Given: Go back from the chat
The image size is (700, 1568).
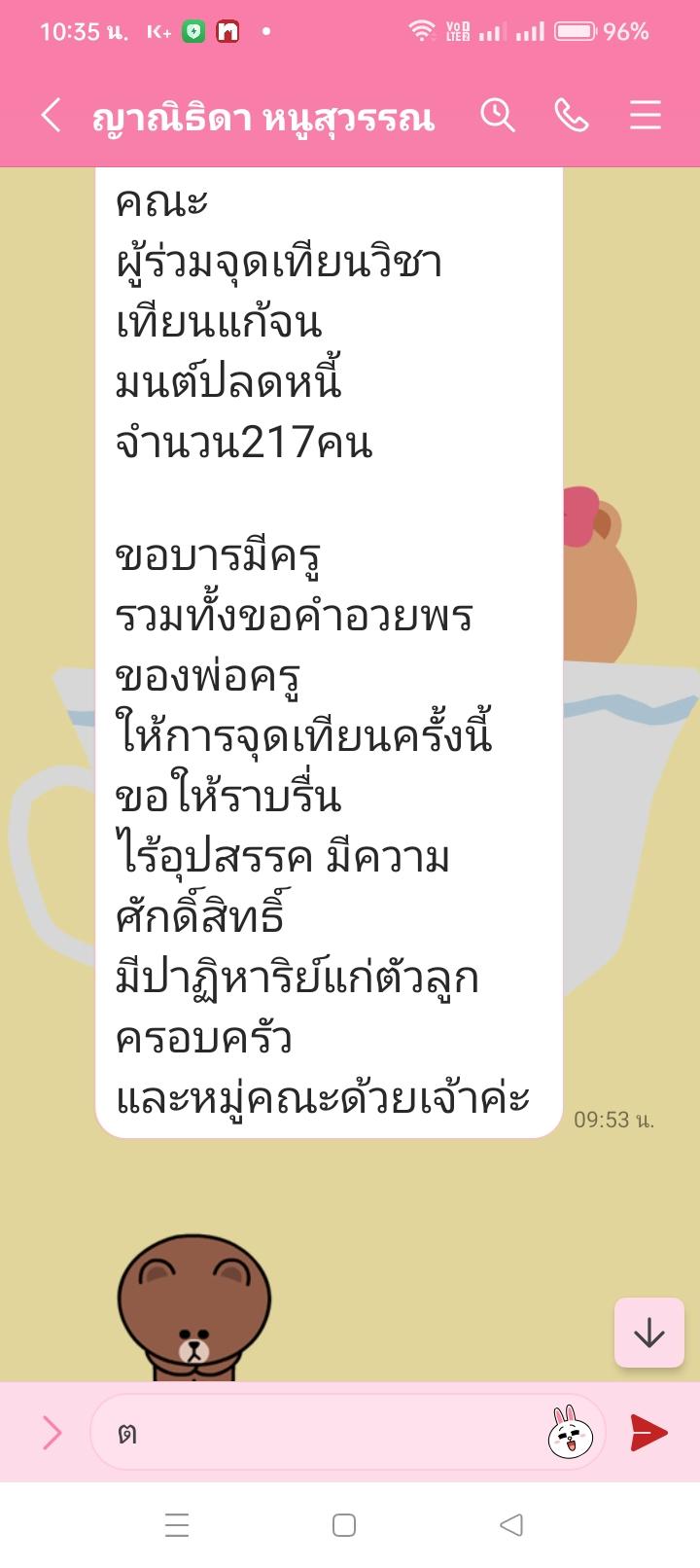Looking at the screenshot, I should click(51, 116).
